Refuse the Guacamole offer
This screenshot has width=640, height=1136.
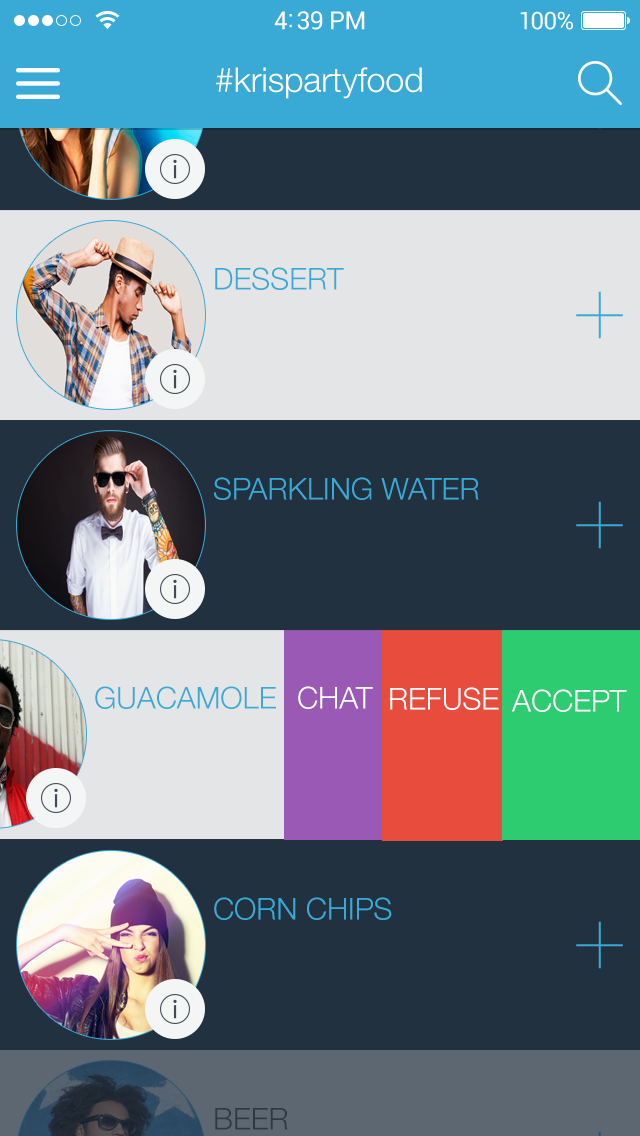pos(442,735)
